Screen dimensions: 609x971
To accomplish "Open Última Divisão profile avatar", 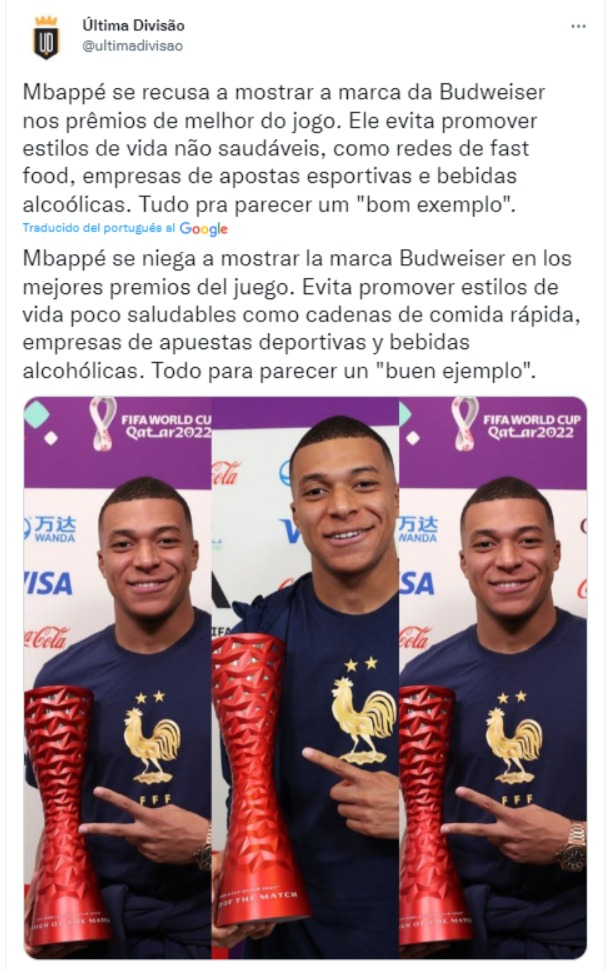I will tap(46, 37).
